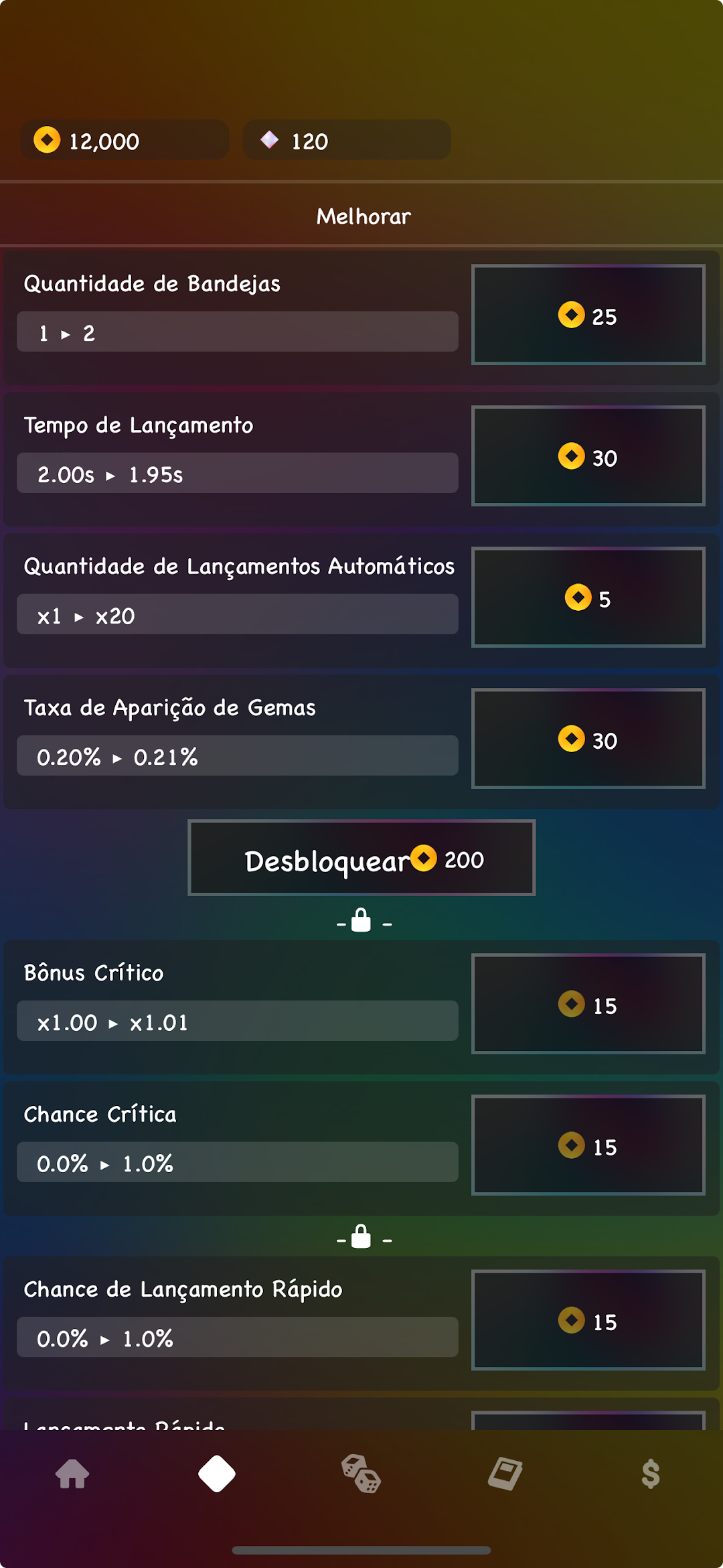This screenshot has width=723, height=1568.
Task: Buy Chance de Lançamento Rápido upgrade
Action: 588,1320
